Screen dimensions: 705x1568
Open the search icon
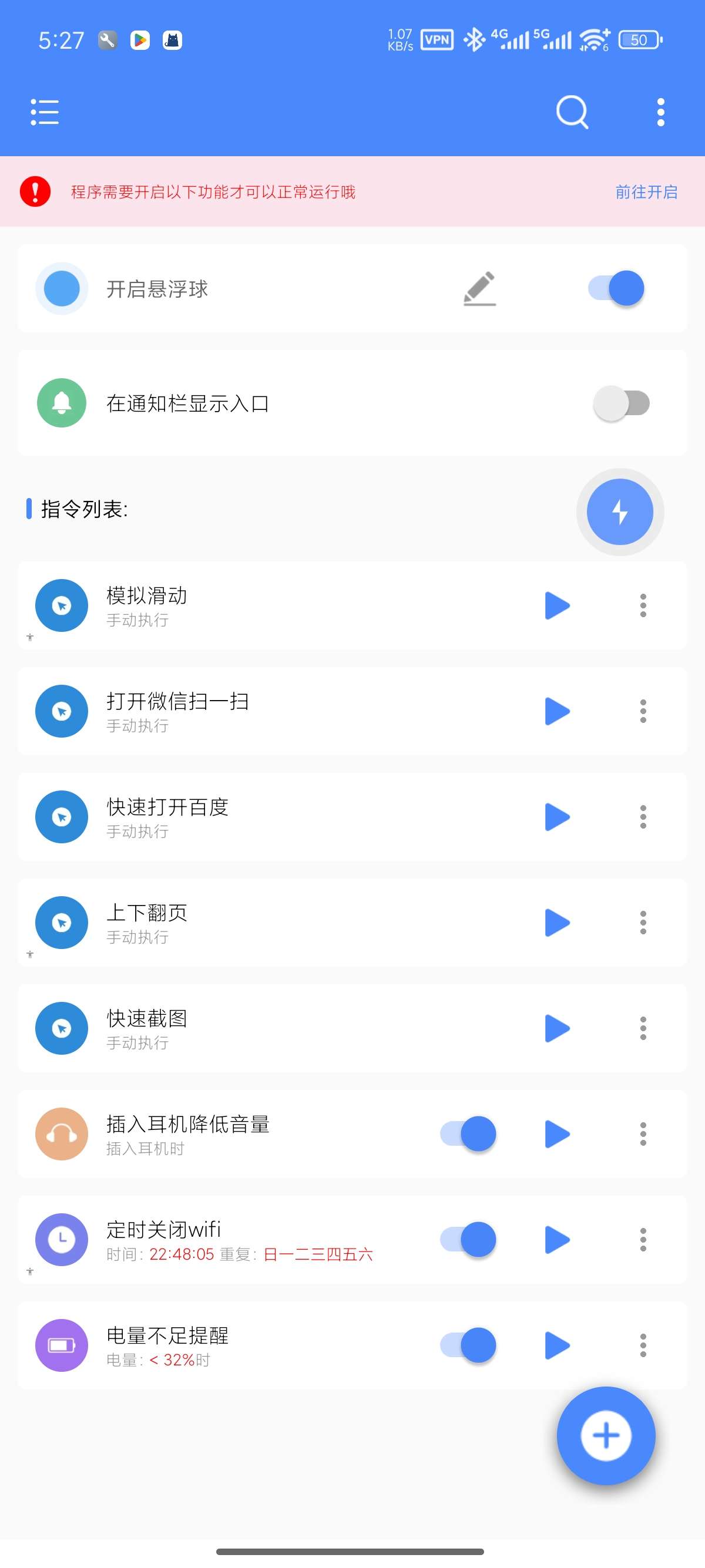pyautogui.click(x=572, y=113)
